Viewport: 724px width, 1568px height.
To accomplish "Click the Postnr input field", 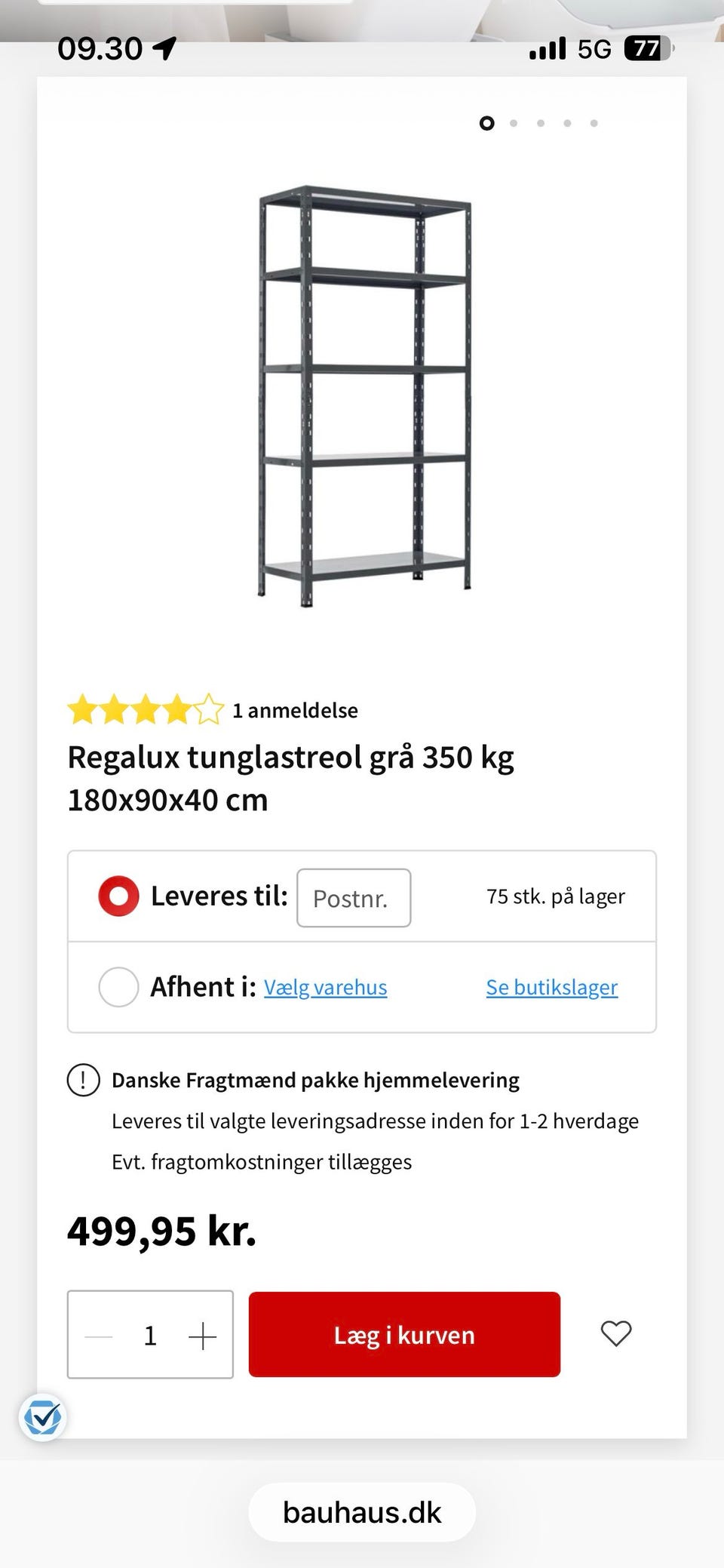I will [x=353, y=897].
